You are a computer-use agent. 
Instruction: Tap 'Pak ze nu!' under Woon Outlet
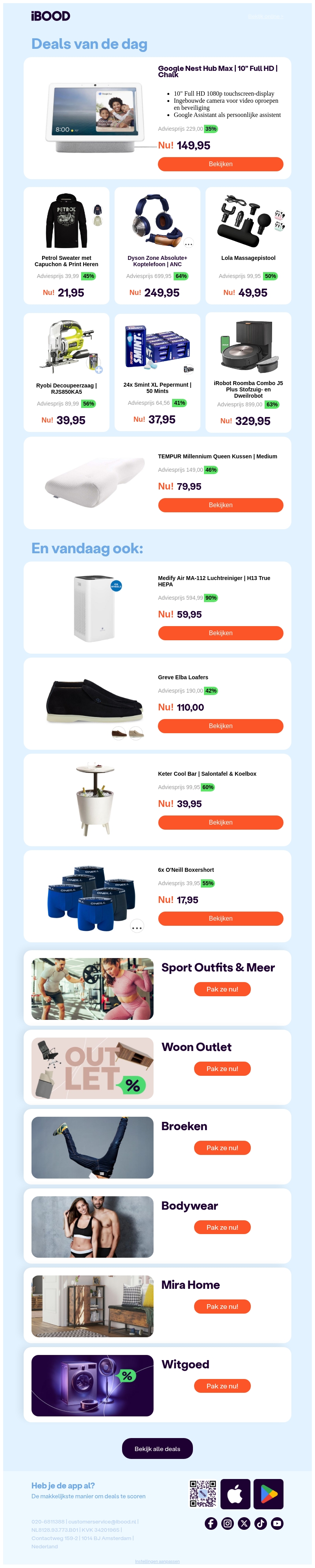pos(222,1068)
